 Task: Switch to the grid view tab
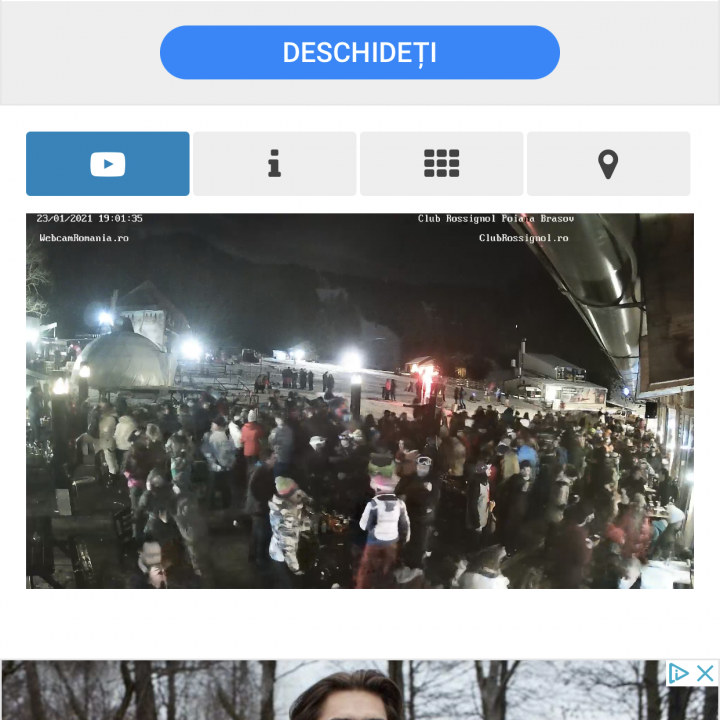[x=441, y=164]
